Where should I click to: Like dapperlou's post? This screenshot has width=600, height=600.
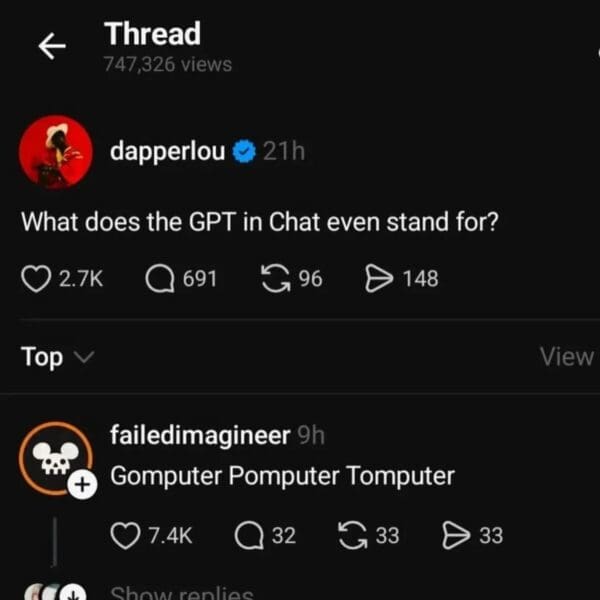(x=37, y=278)
